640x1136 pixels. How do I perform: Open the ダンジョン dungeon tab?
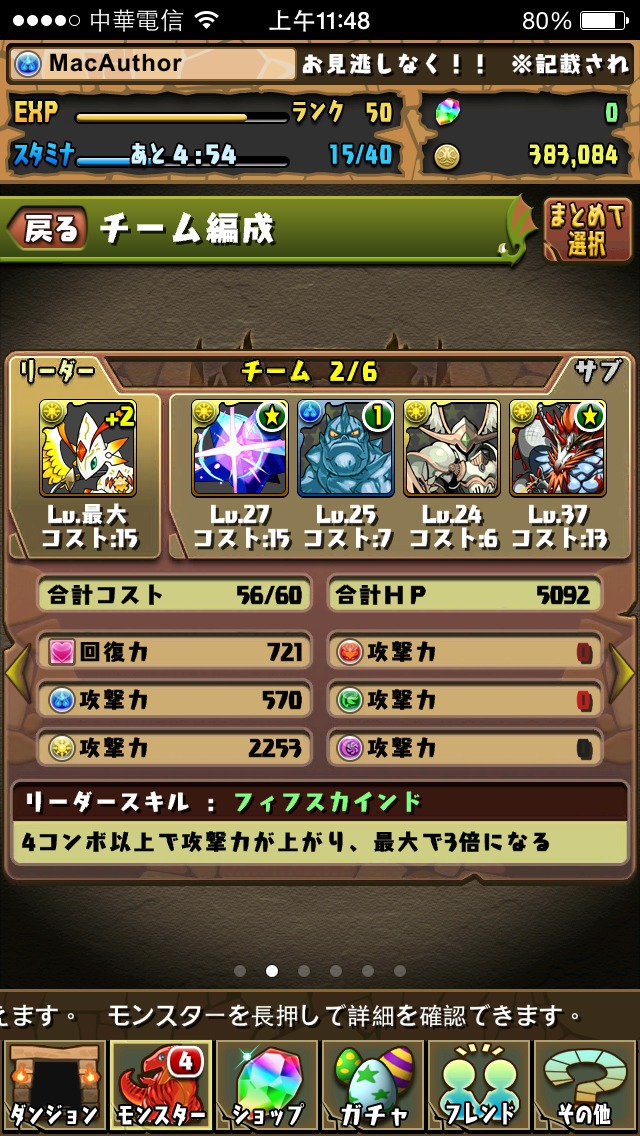[x=54, y=1088]
